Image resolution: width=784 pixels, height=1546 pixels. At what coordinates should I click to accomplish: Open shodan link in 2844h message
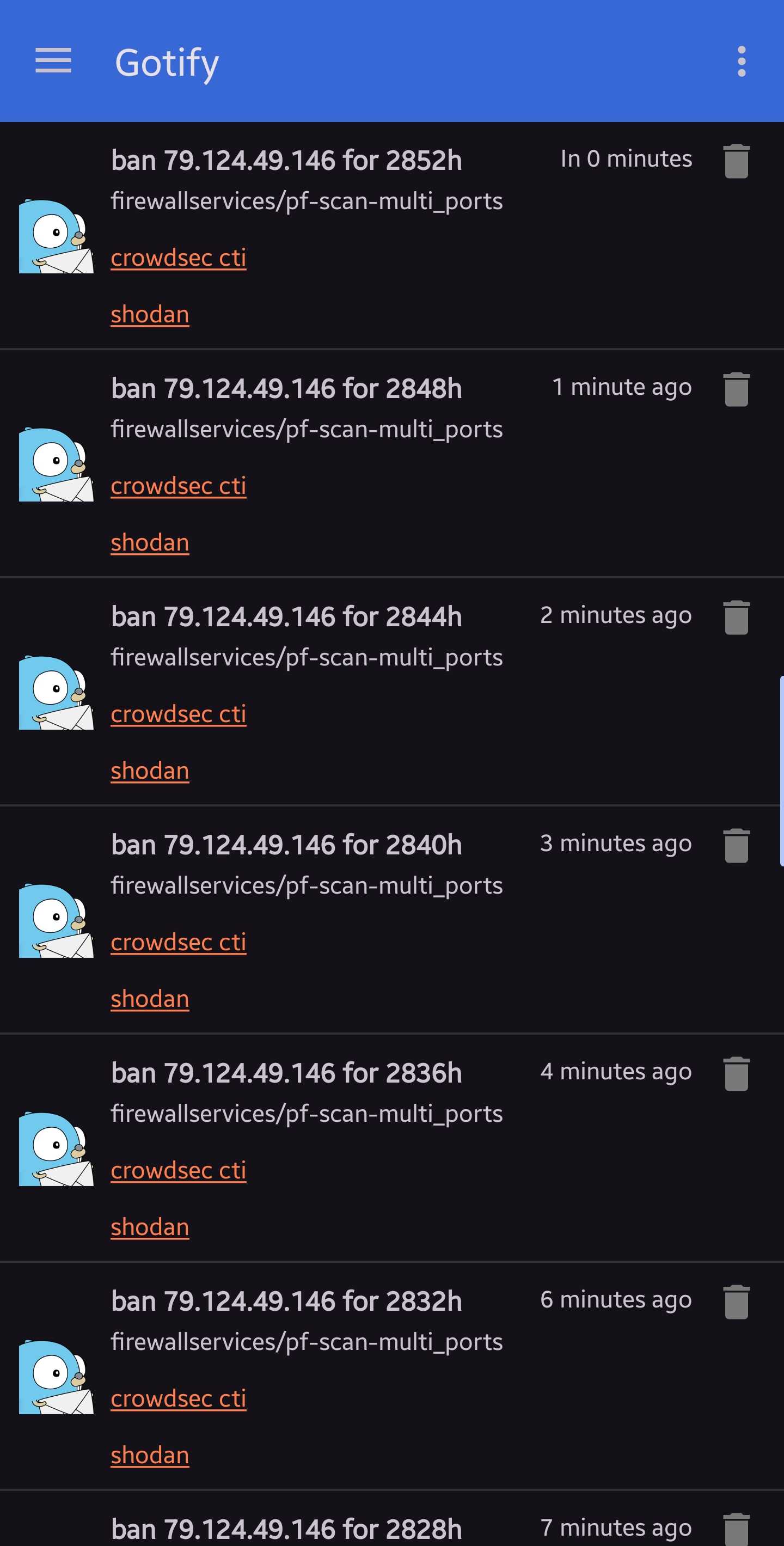150,771
